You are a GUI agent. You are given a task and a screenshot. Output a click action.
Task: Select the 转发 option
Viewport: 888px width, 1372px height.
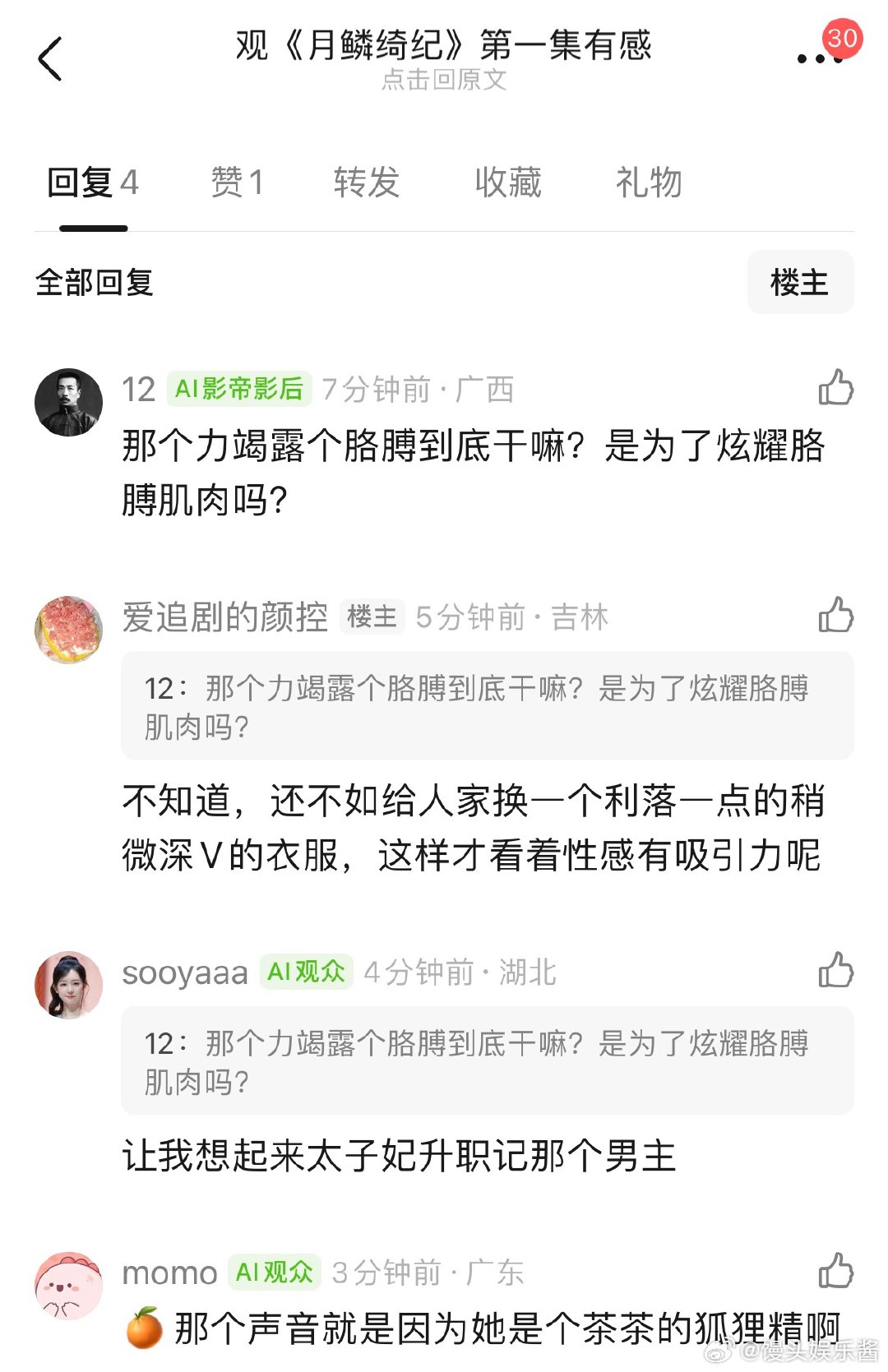click(x=365, y=182)
